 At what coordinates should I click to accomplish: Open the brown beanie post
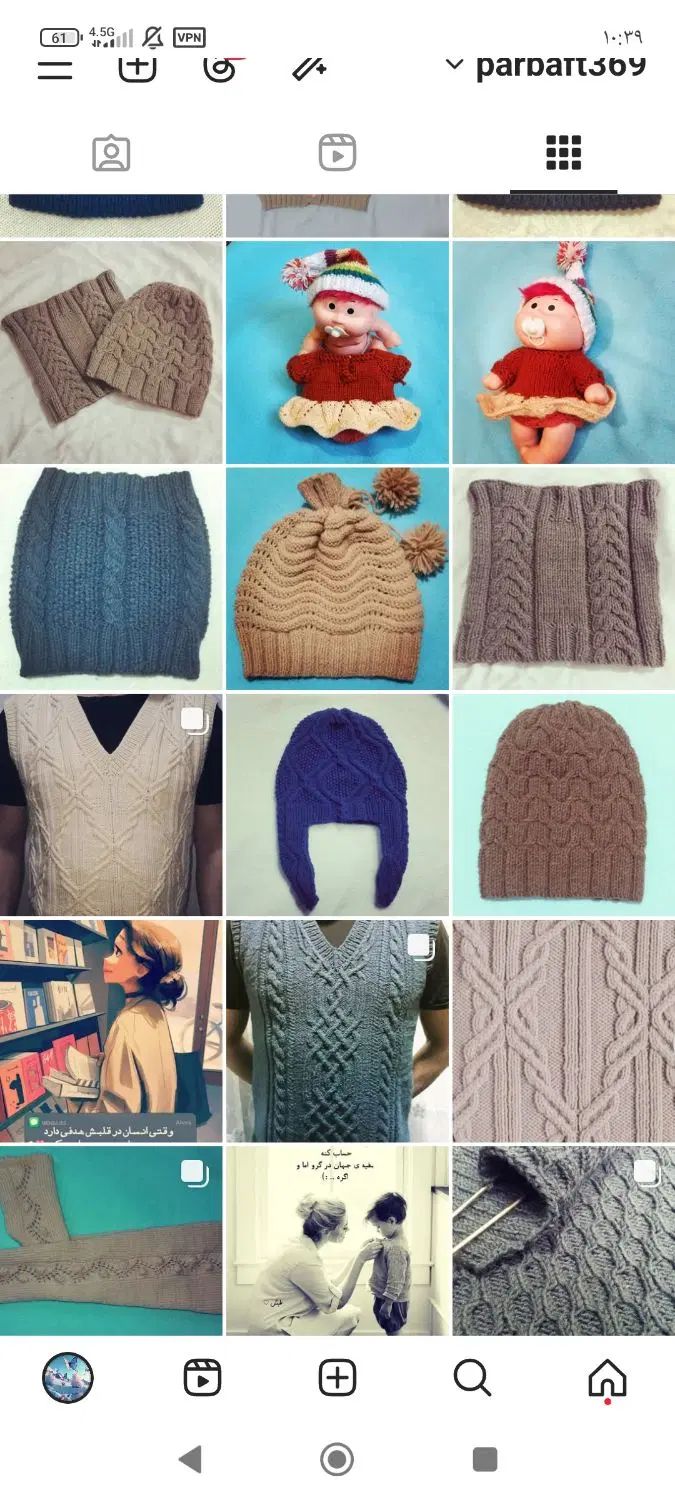pos(563,805)
